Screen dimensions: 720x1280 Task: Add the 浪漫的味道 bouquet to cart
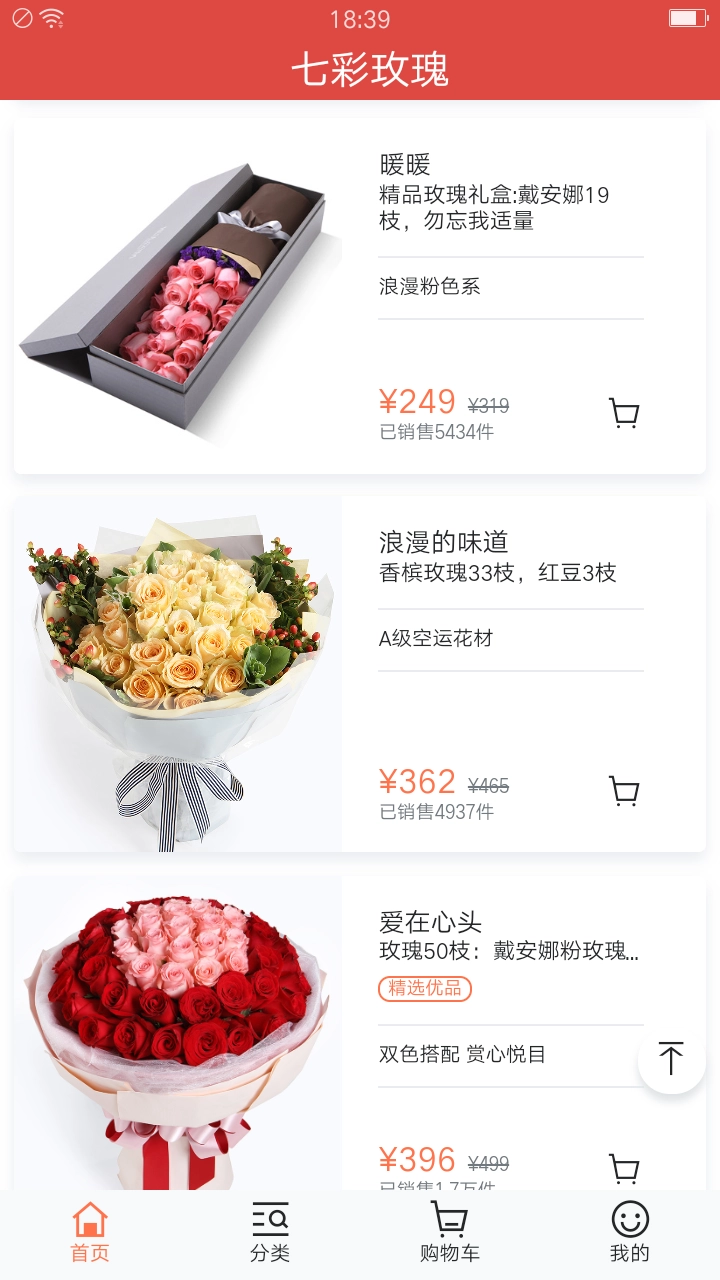623,790
